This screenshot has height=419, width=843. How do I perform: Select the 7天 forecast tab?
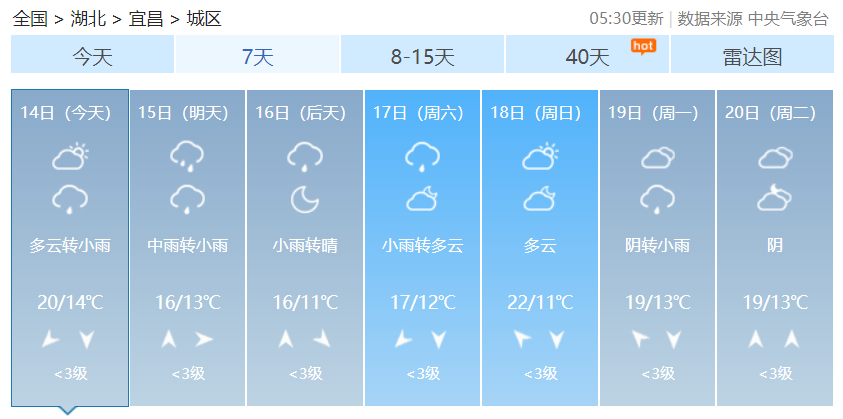coord(257,56)
